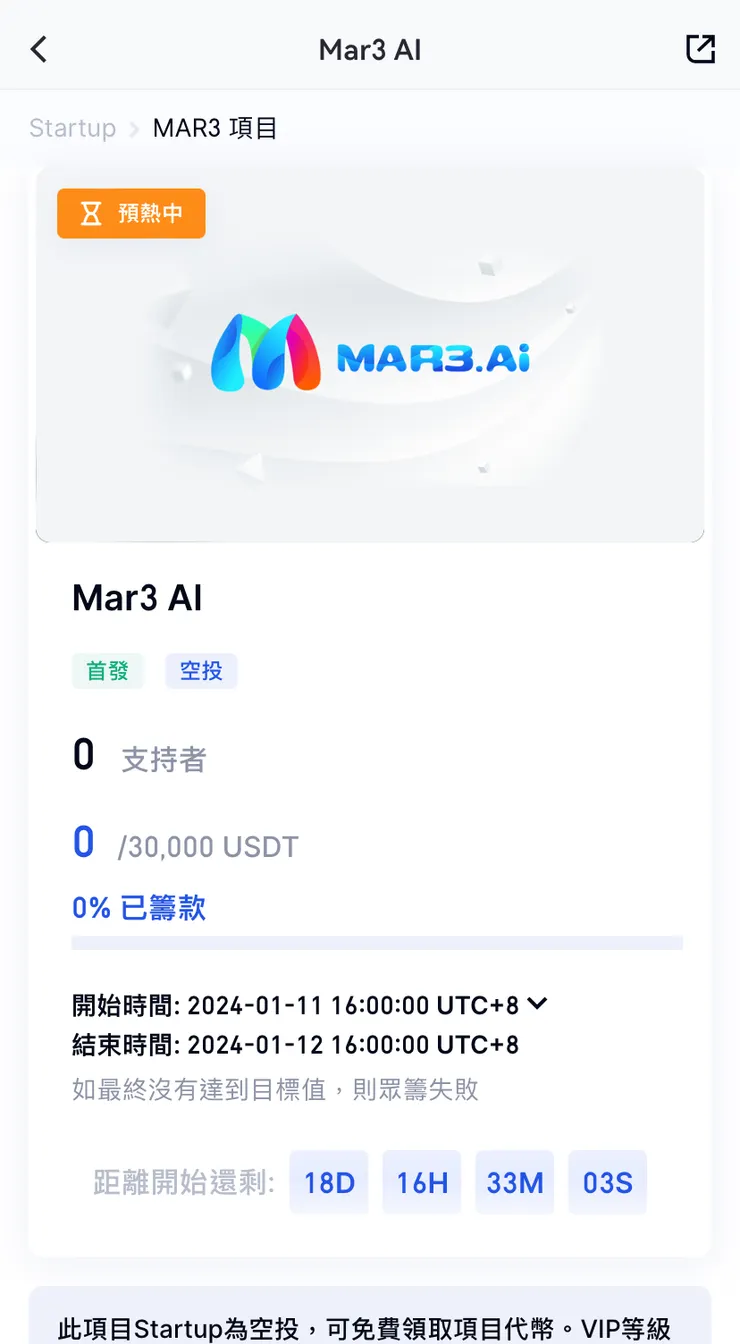This screenshot has width=740, height=1344.
Task: Click the Mar3 AI title in the header
Action: coord(370,48)
